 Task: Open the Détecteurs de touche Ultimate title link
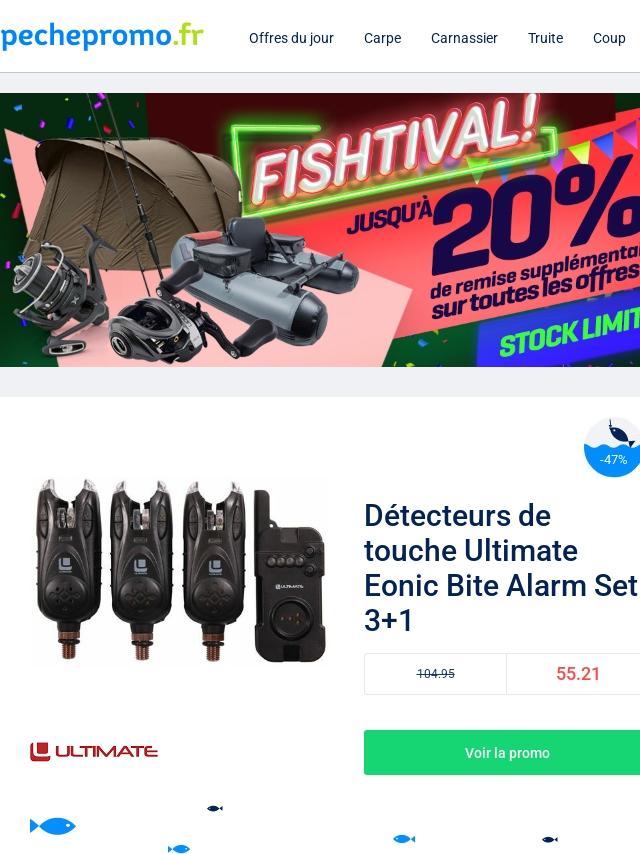(501, 568)
